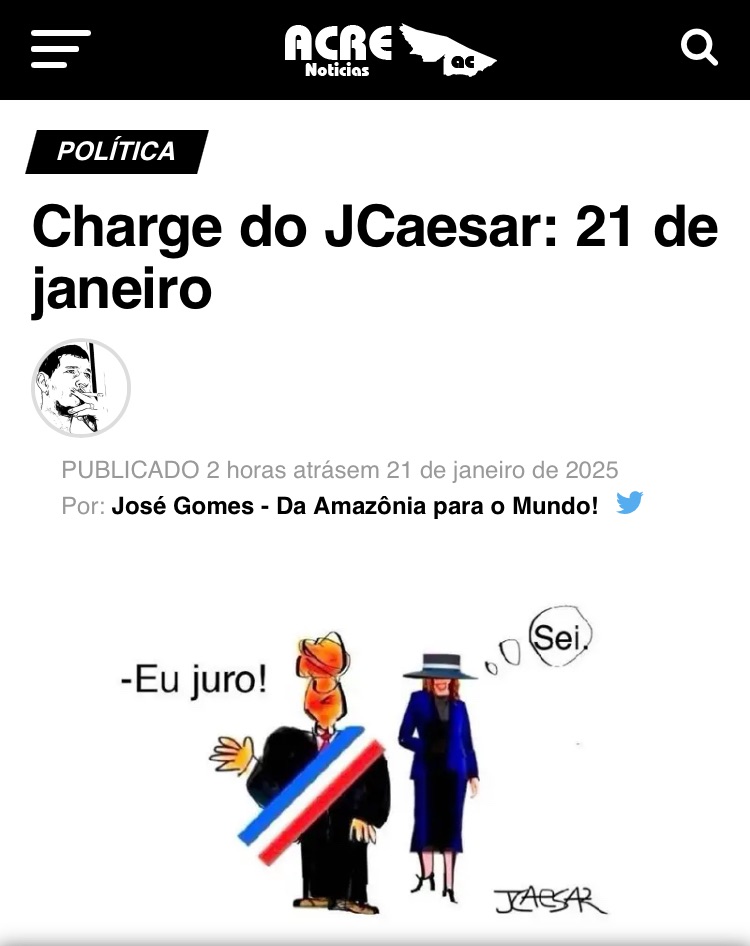Open the author's avatar picture
This screenshot has width=750, height=946.
81,388
